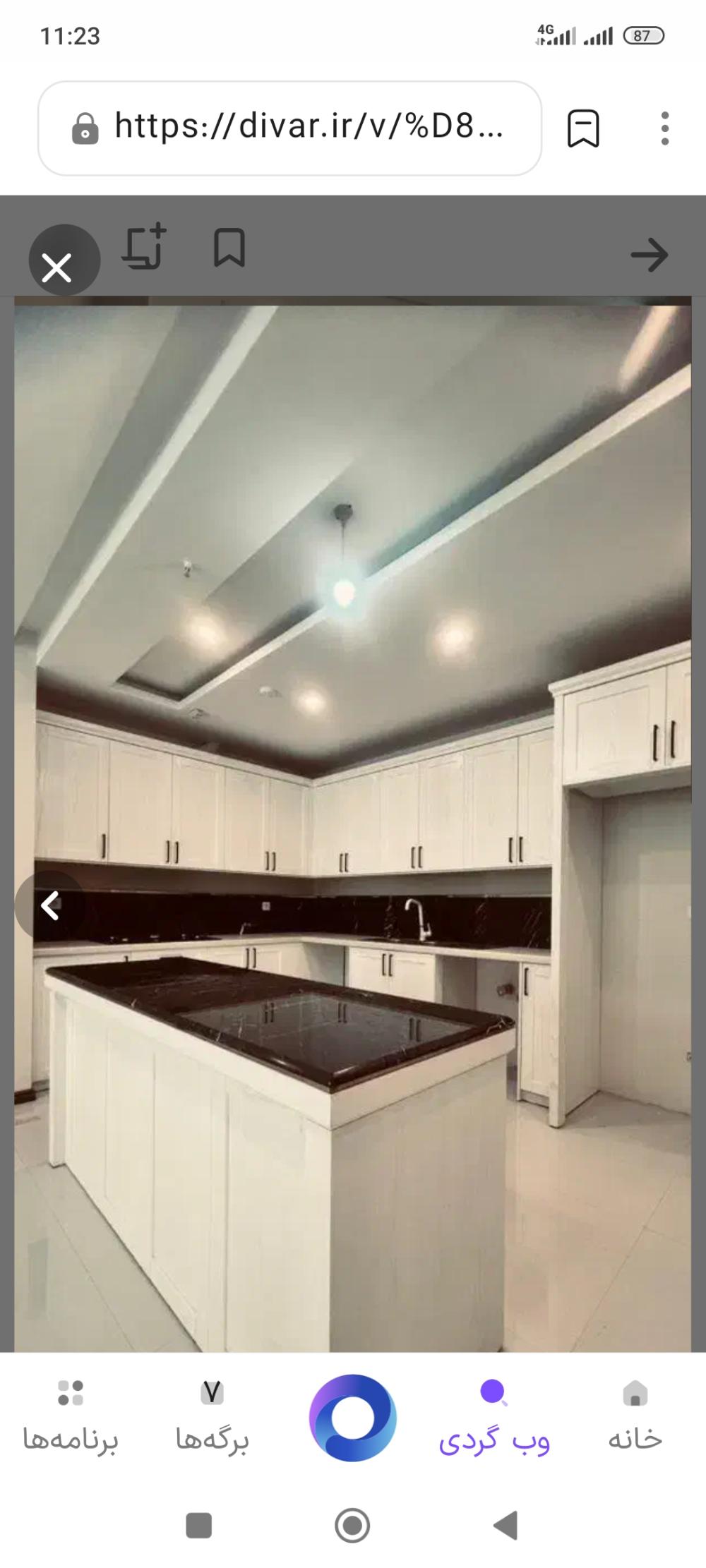Tap the system recent apps square
The height and width of the screenshot is (1568, 706).
(x=198, y=1525)
